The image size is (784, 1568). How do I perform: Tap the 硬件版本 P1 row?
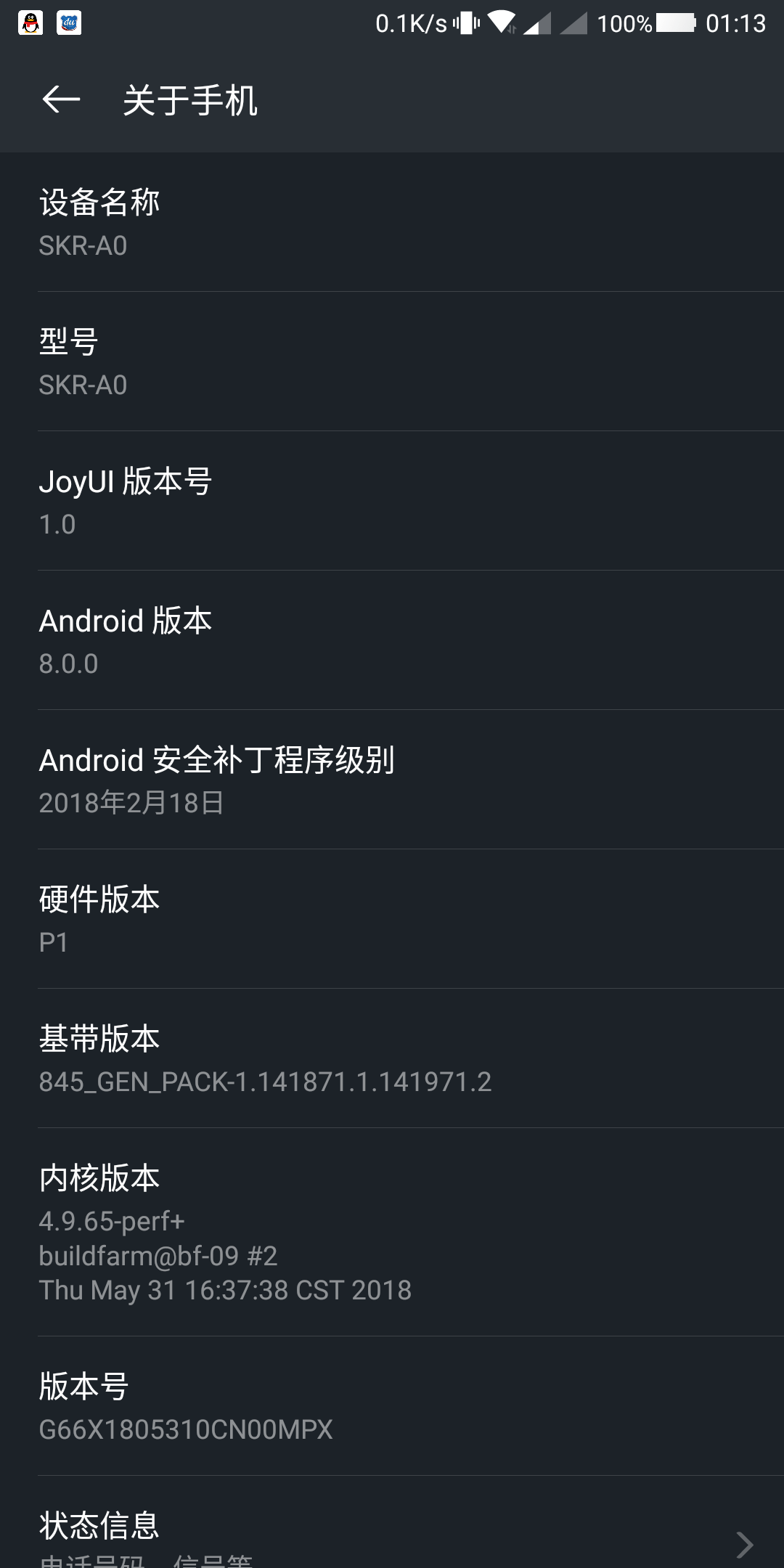(x=392, y=919)
